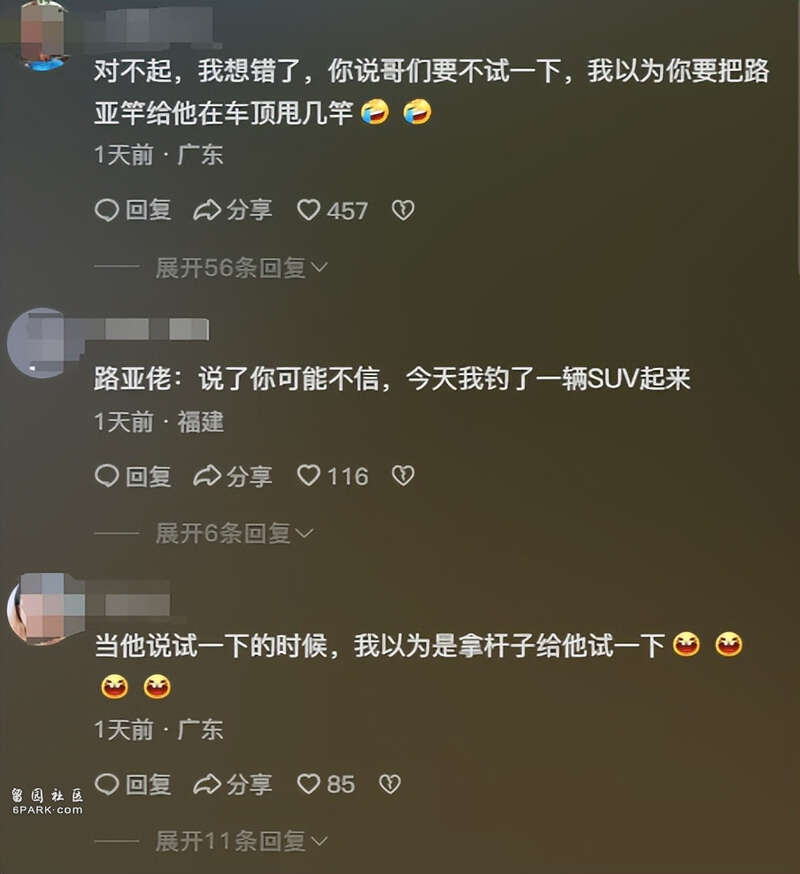Share the comment with 85 likes
The height and width of the screenshot is (874, 800).
[x=233, y=784]
